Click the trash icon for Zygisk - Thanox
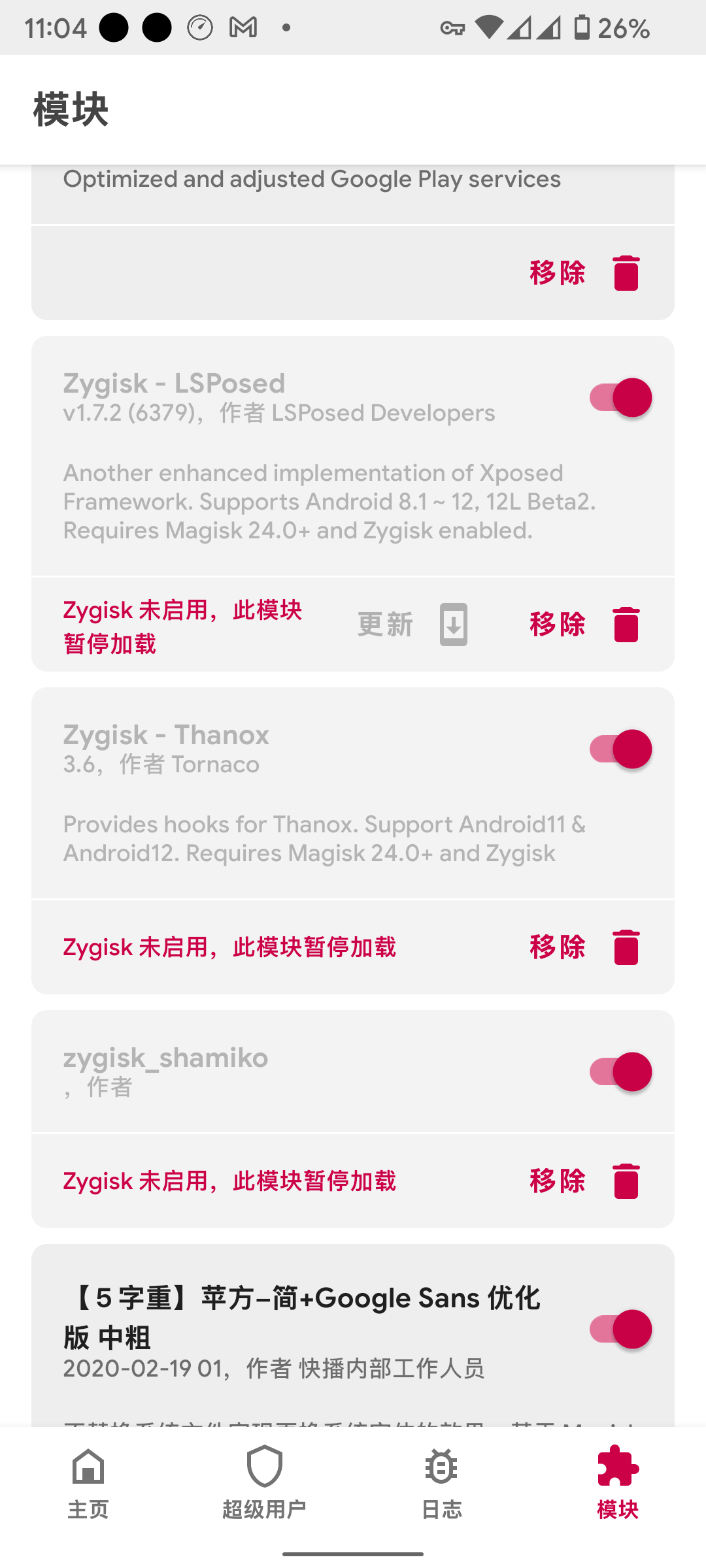 click(625, 946)
